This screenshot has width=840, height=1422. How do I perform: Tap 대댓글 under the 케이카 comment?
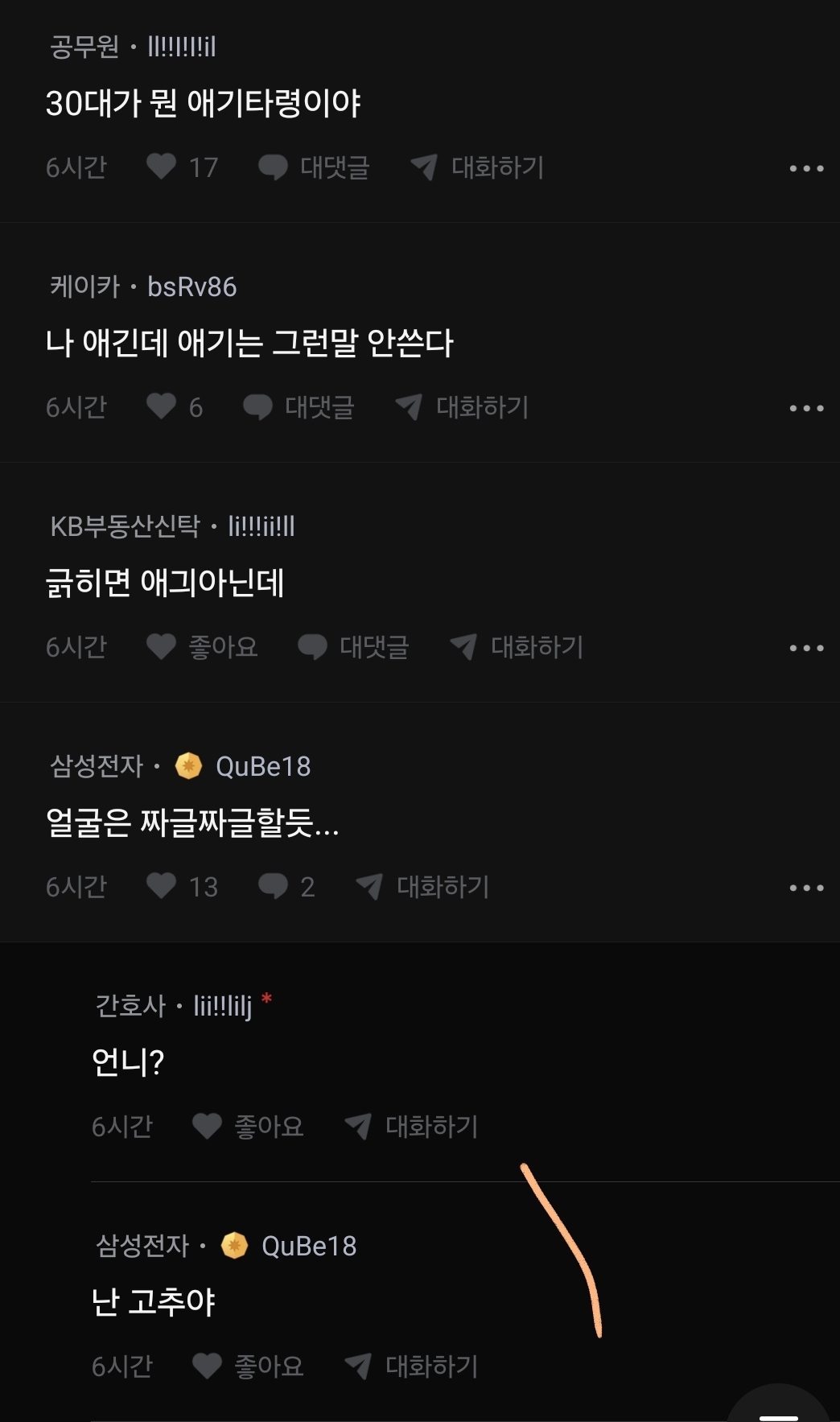coord(299,407)
